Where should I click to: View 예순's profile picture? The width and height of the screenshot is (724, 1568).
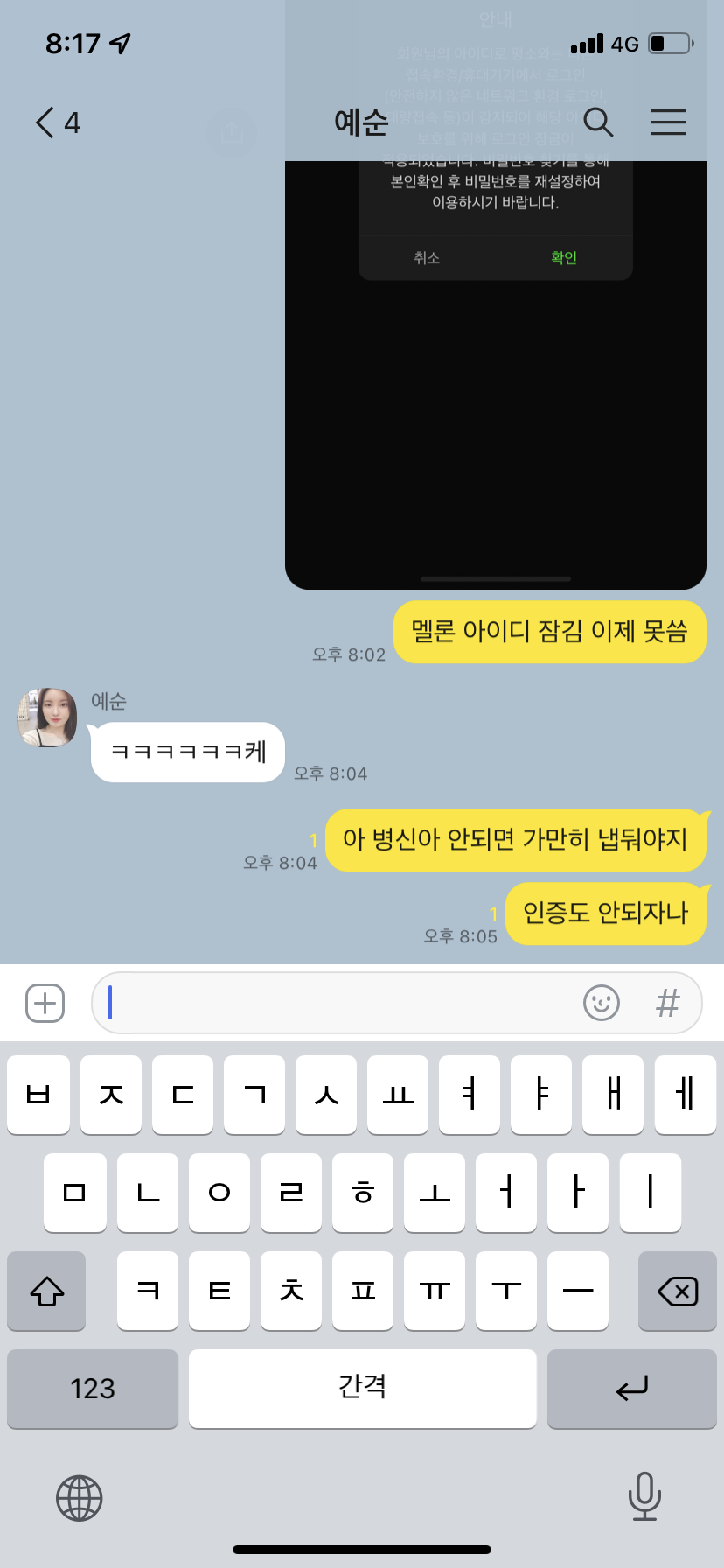click(48, 717)
